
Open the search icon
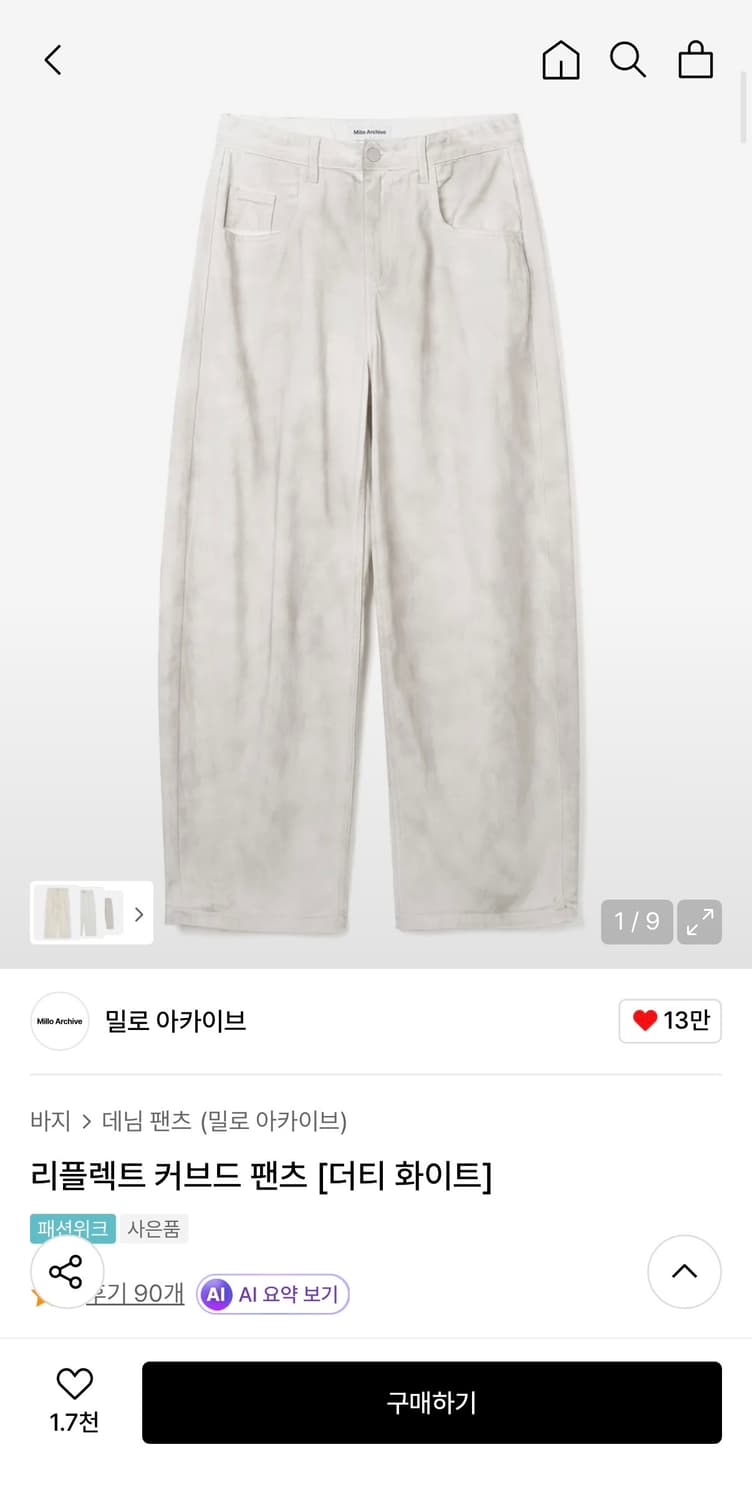627,59
